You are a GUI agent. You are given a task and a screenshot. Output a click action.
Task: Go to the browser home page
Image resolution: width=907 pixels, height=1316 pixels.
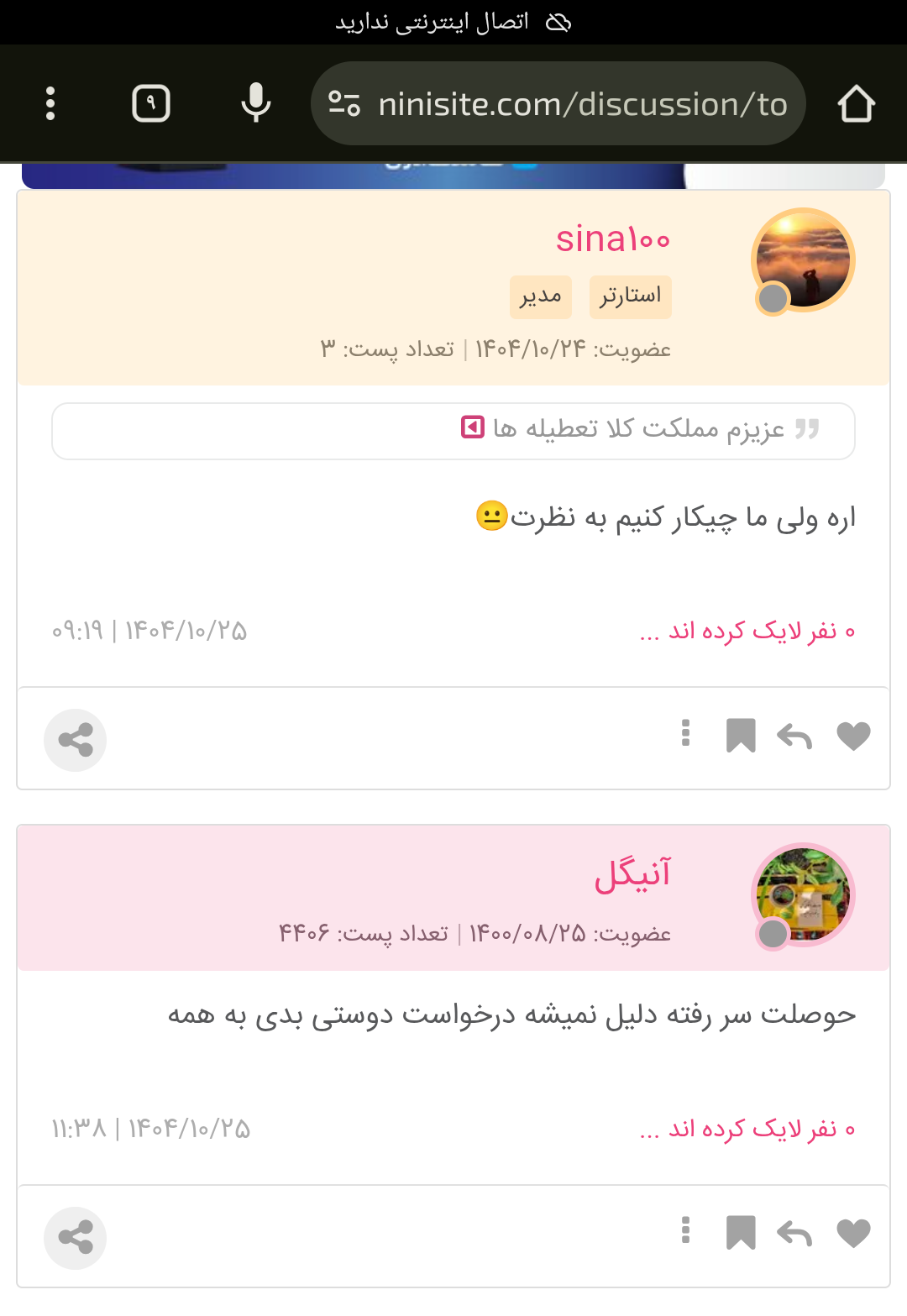[x=856, y=103]
